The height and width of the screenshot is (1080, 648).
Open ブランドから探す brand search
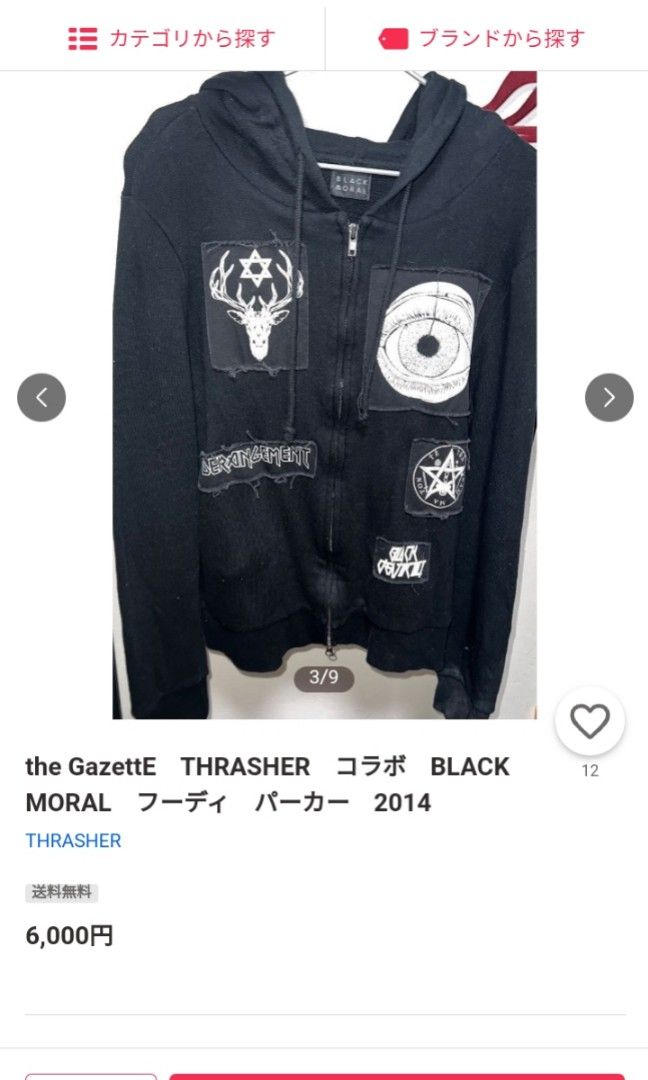click(482, 39)
